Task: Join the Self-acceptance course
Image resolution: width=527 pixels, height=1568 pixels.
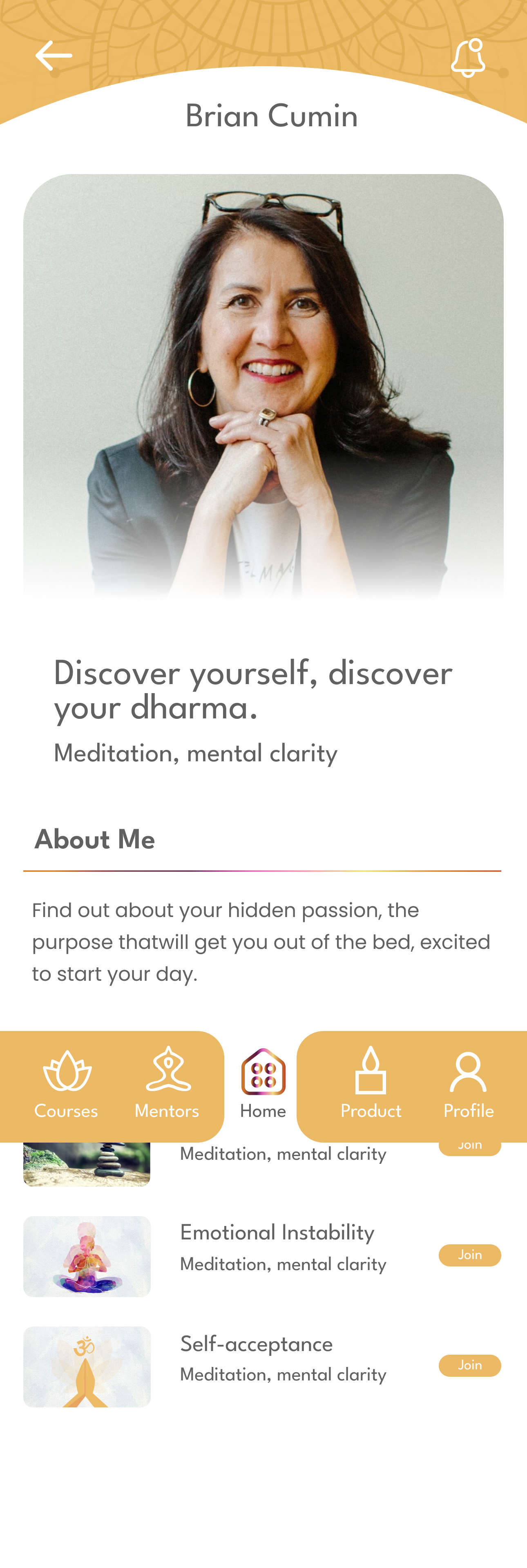Action: click(469, 1365)
